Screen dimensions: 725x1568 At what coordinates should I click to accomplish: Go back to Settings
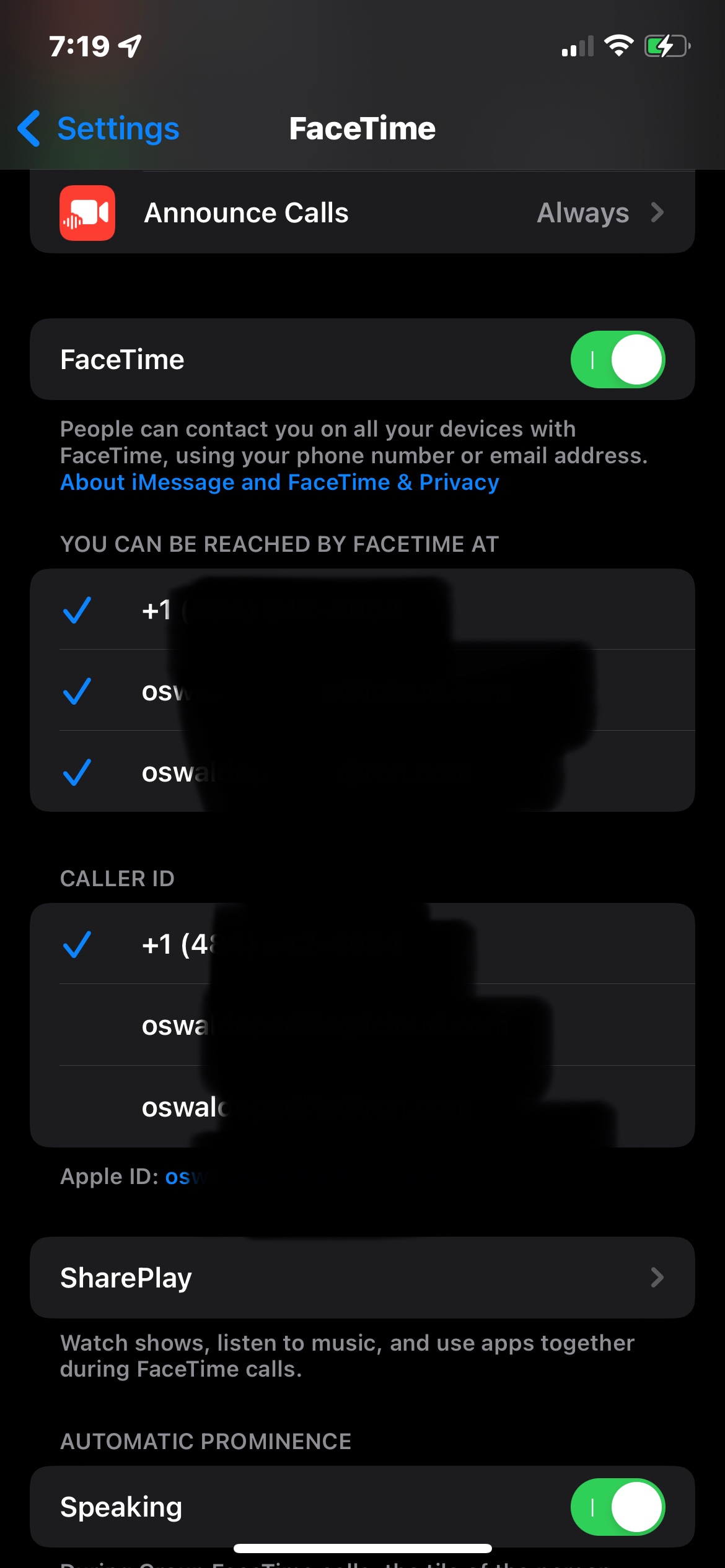(x=99, y=129)
